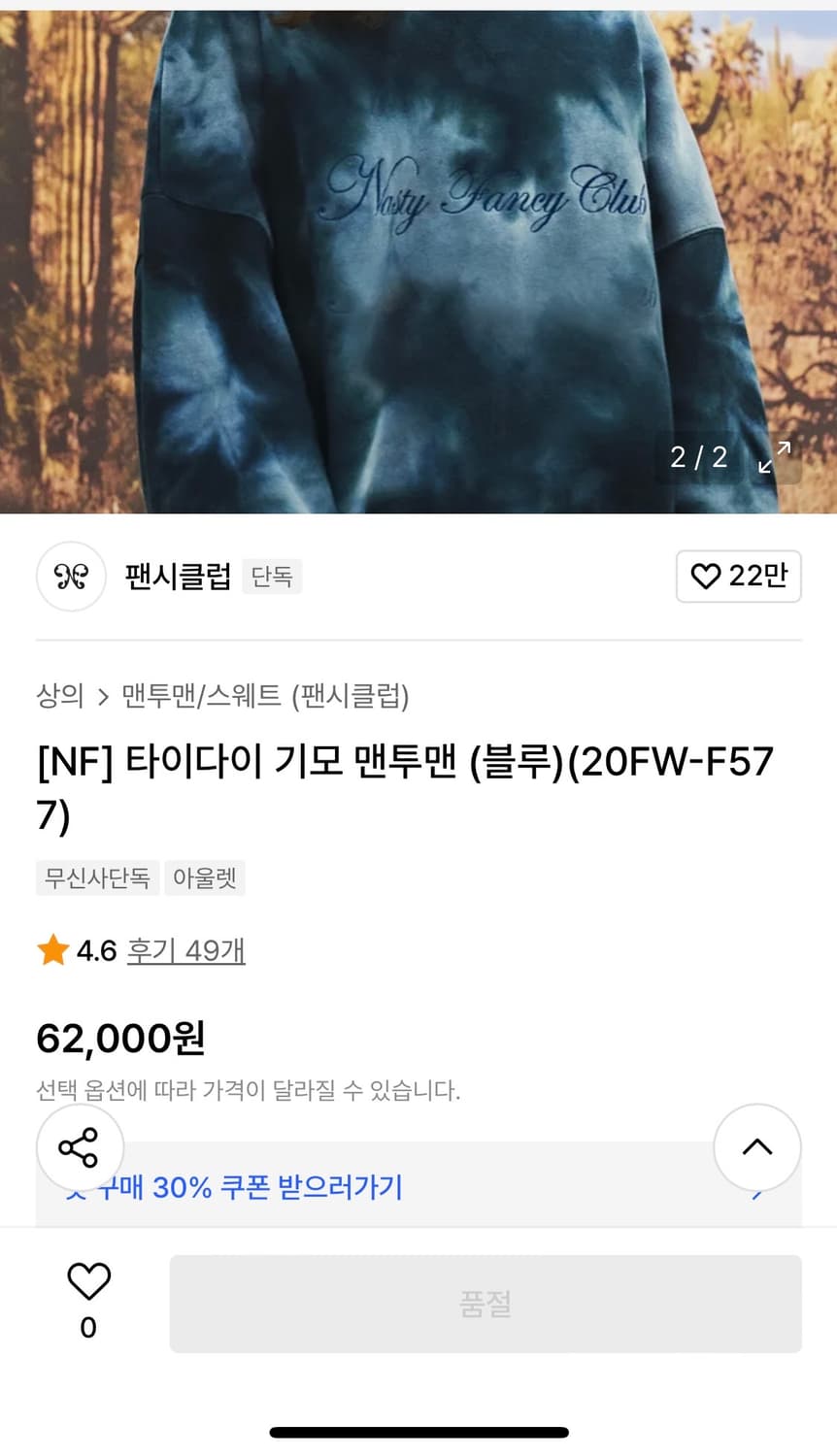Tap the 2/2 image counter
Screen dimensions: 837x1456
(697, 456)
